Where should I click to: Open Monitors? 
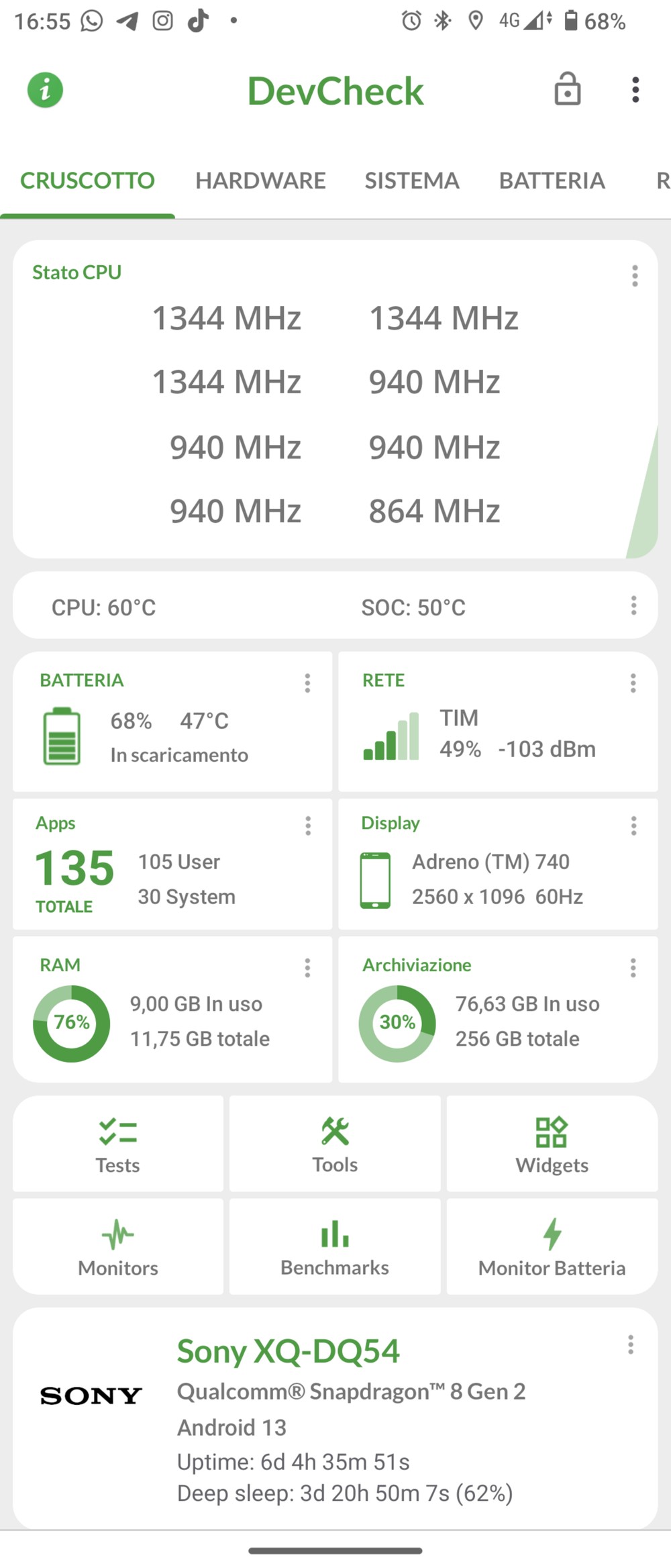tap(118, 1247)
